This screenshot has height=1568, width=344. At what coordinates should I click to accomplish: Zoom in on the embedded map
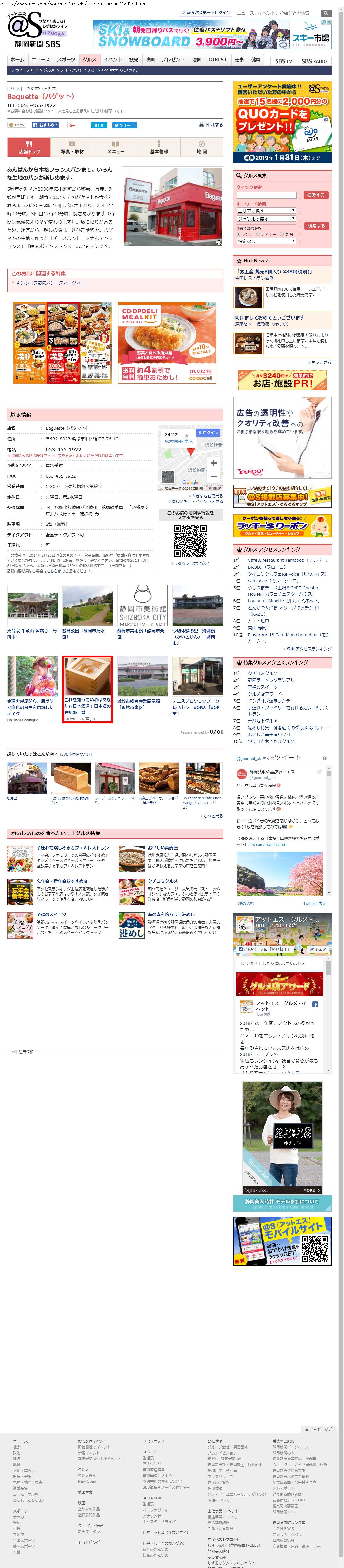tap(213, 463)
